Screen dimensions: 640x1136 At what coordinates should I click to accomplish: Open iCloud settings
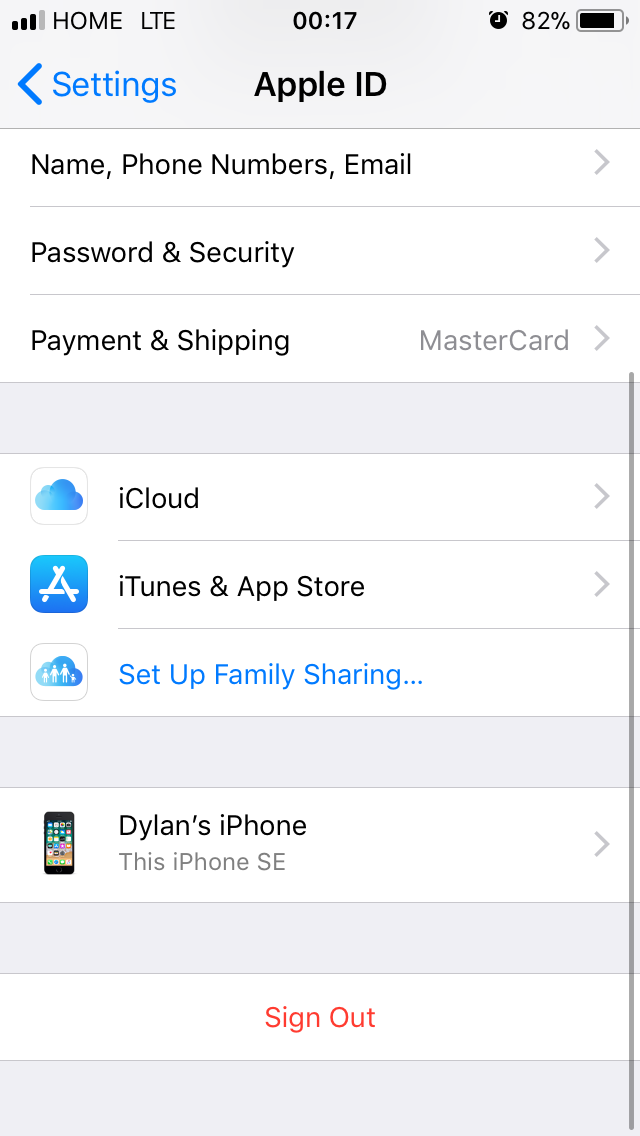pos(320,497)
